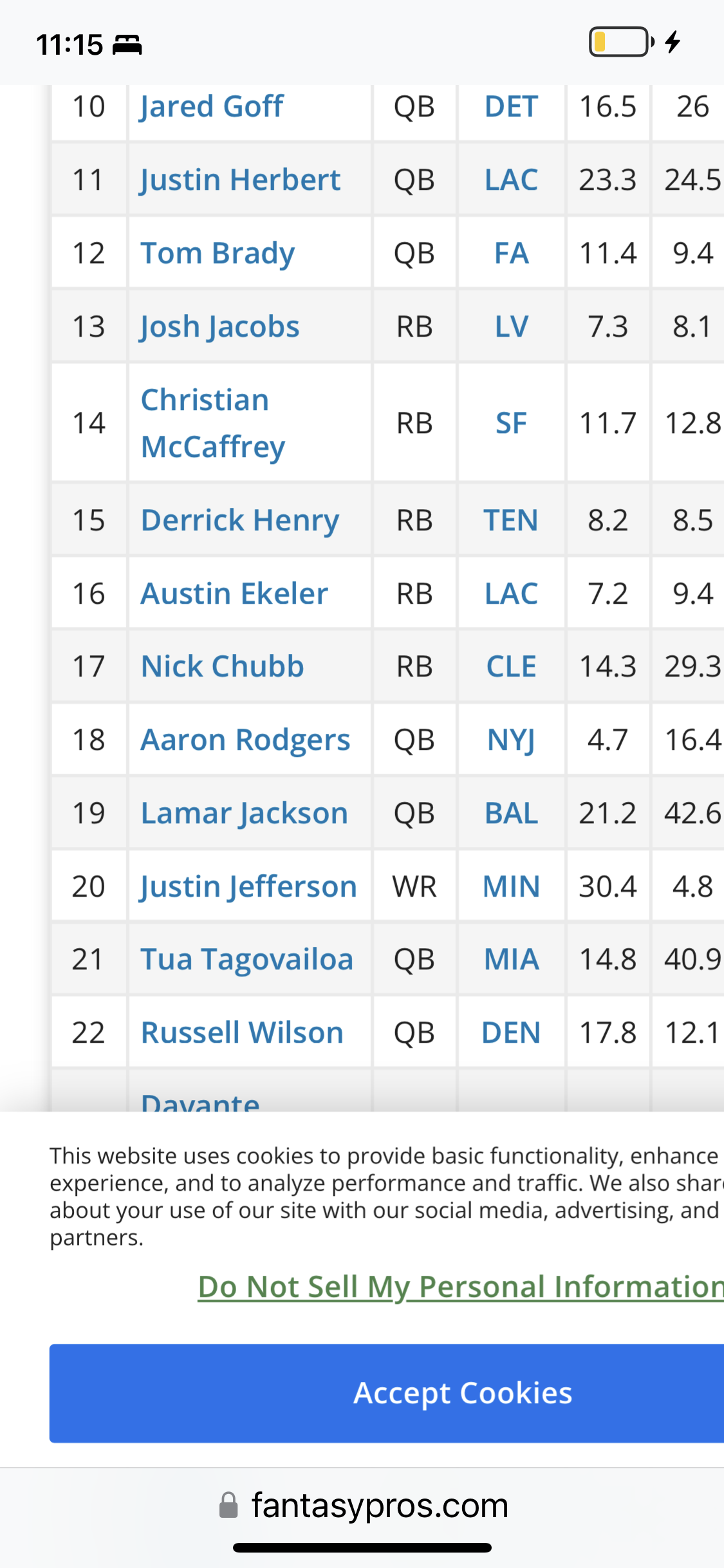
Task: View Lamar Jackson's profile
Action: tap(244, 813)
